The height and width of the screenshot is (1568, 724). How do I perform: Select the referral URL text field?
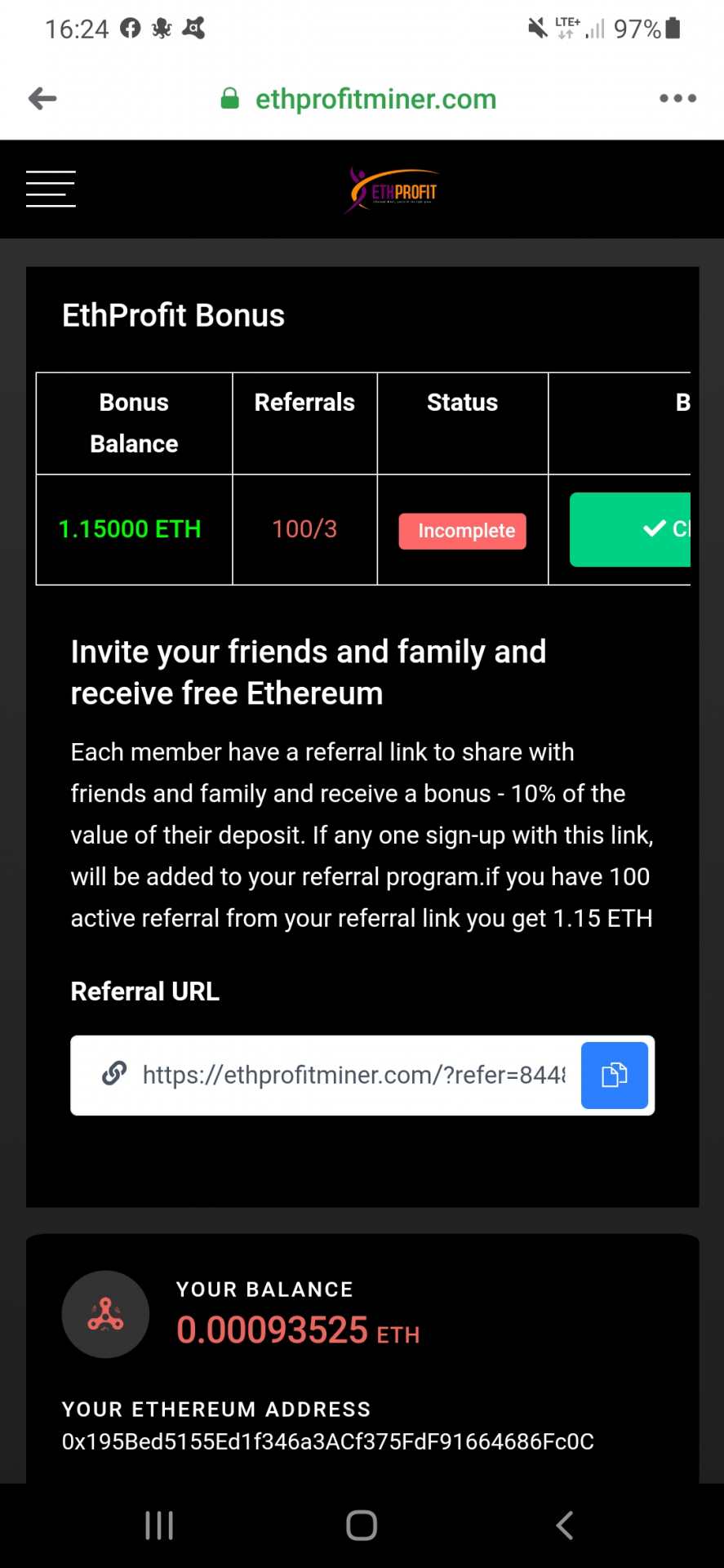click(353, 1075)
